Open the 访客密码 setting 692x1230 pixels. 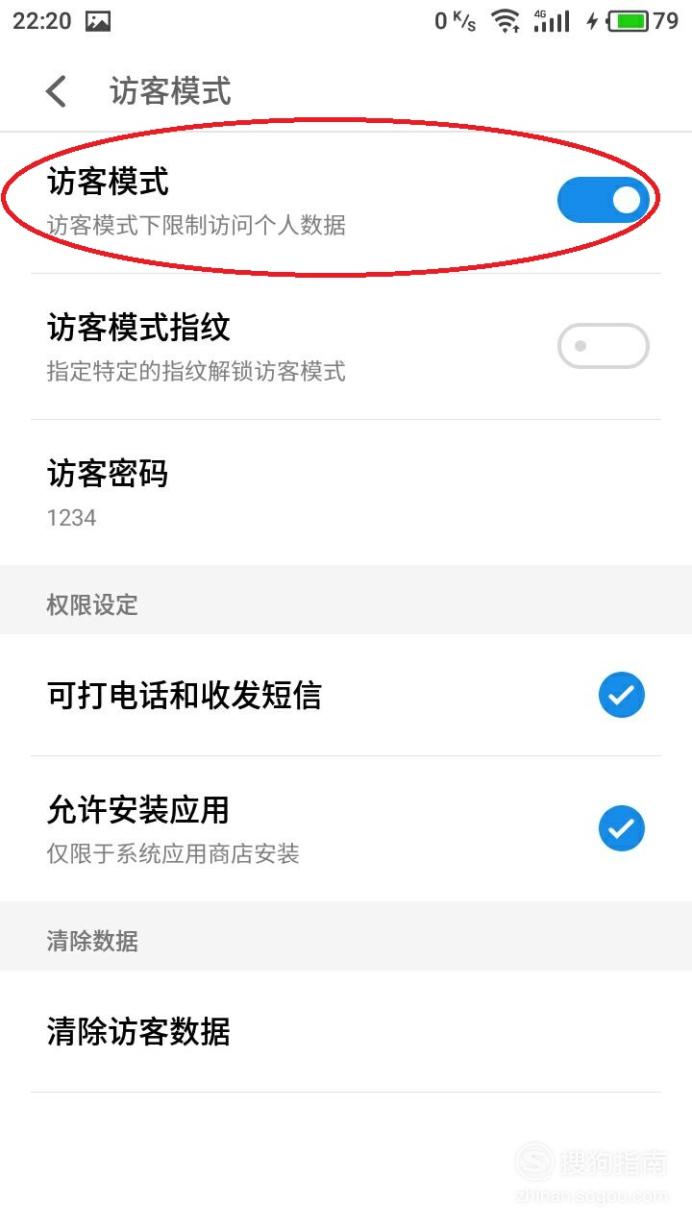[x=346, y=493]
